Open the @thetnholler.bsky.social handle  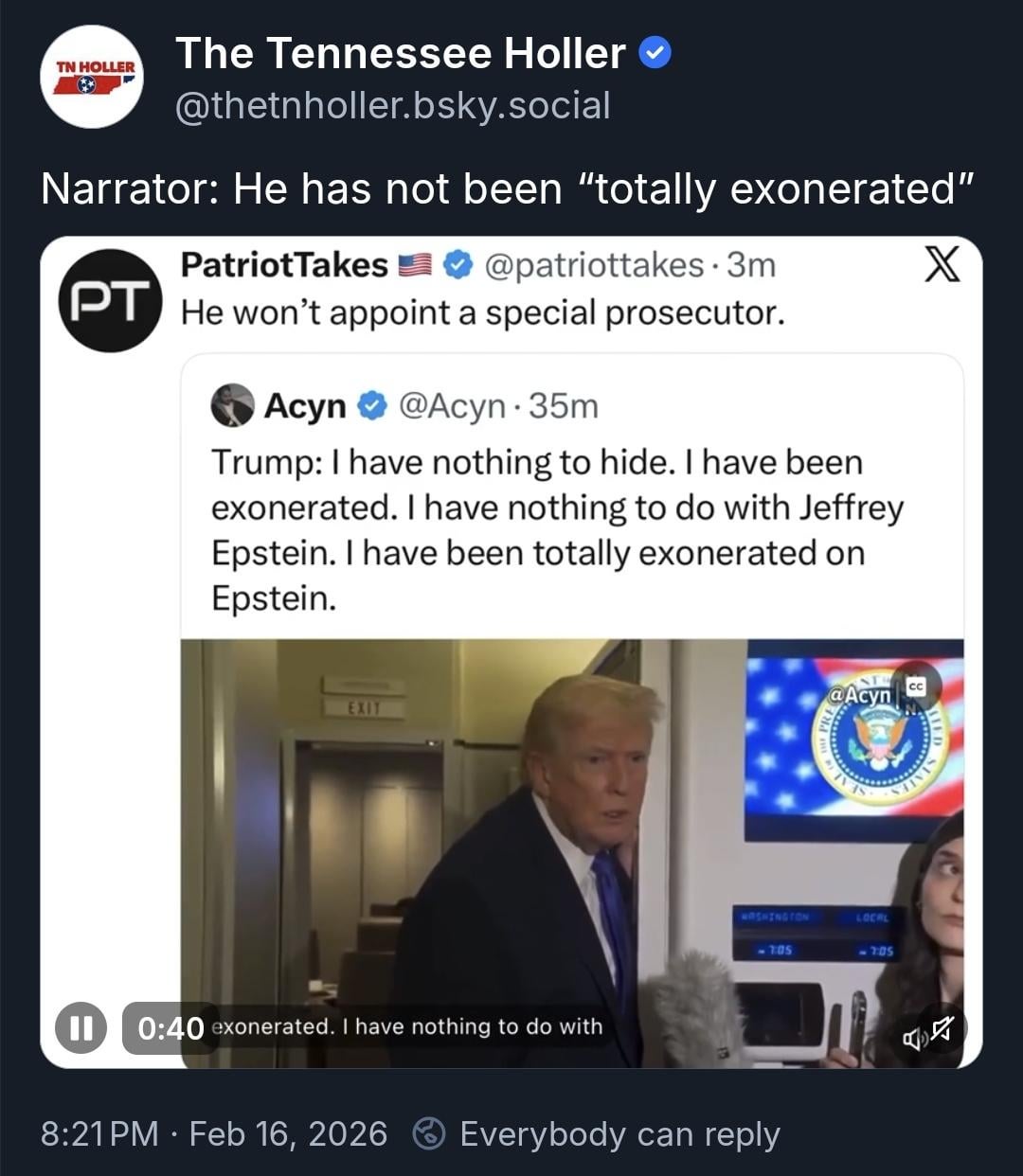point(392,105)
